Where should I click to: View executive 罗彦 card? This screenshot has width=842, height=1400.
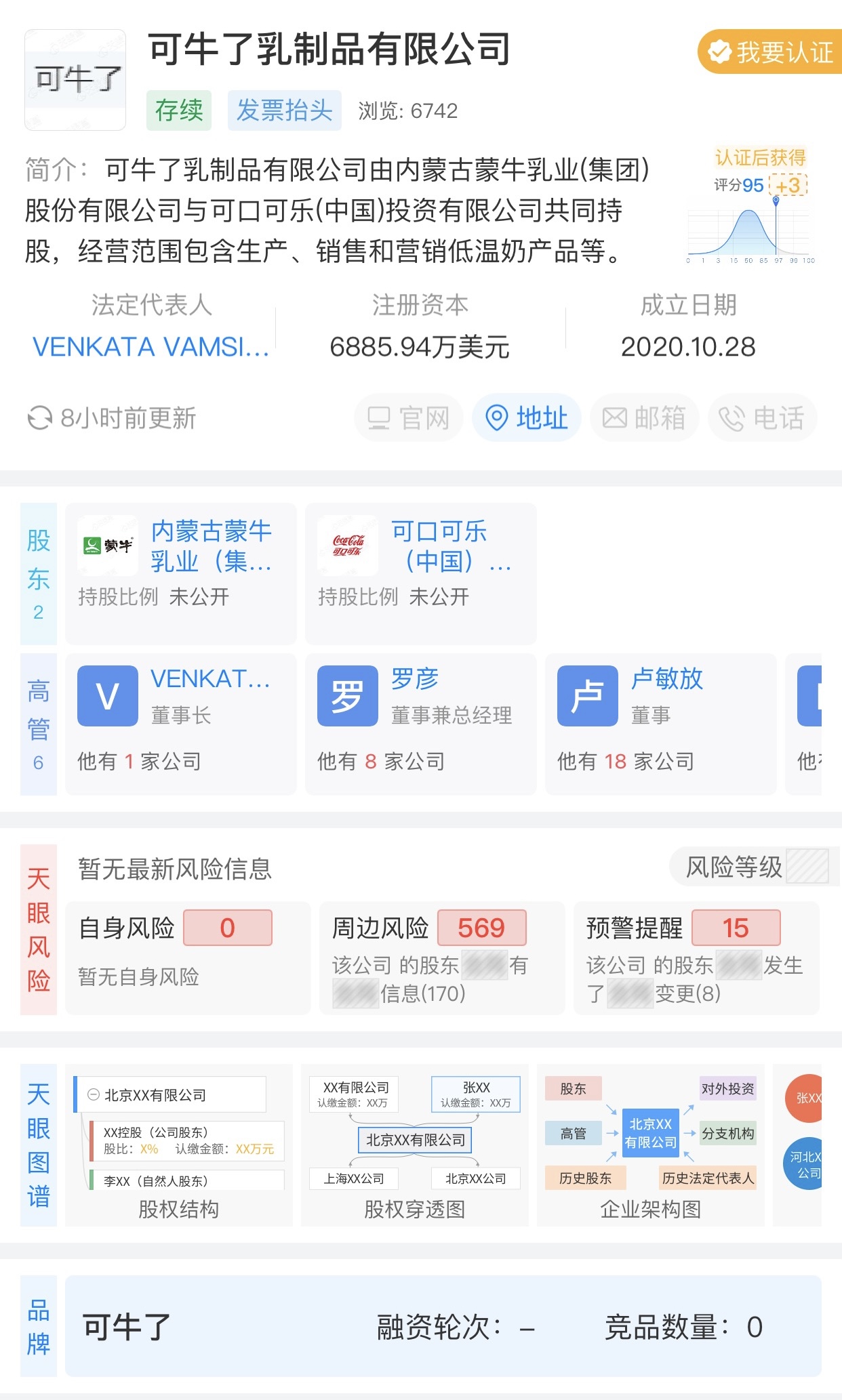point(420,724)
